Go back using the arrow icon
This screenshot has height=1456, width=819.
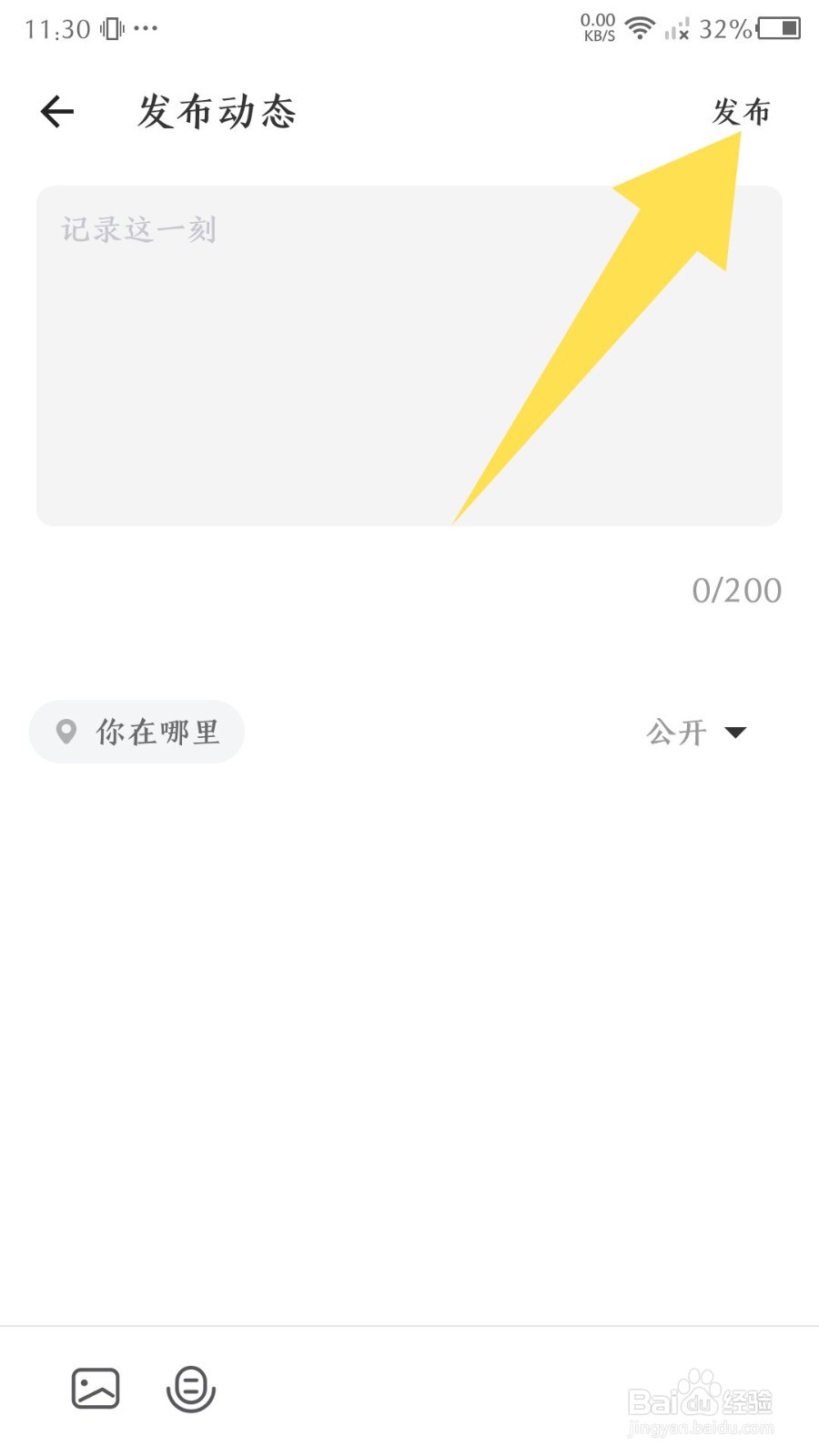click(56, 112)
